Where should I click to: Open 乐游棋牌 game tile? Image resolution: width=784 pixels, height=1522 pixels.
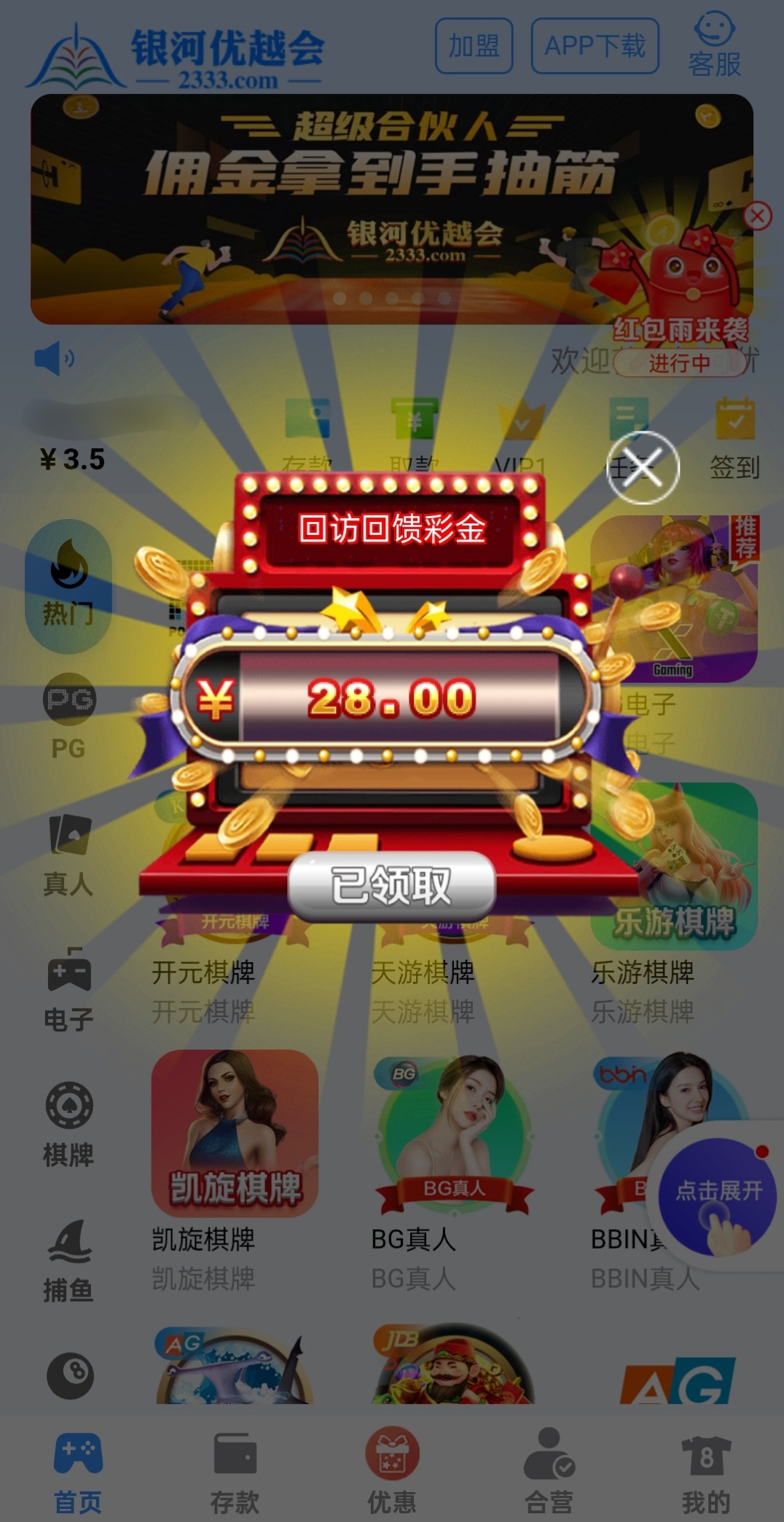click(x=673, y=866)
